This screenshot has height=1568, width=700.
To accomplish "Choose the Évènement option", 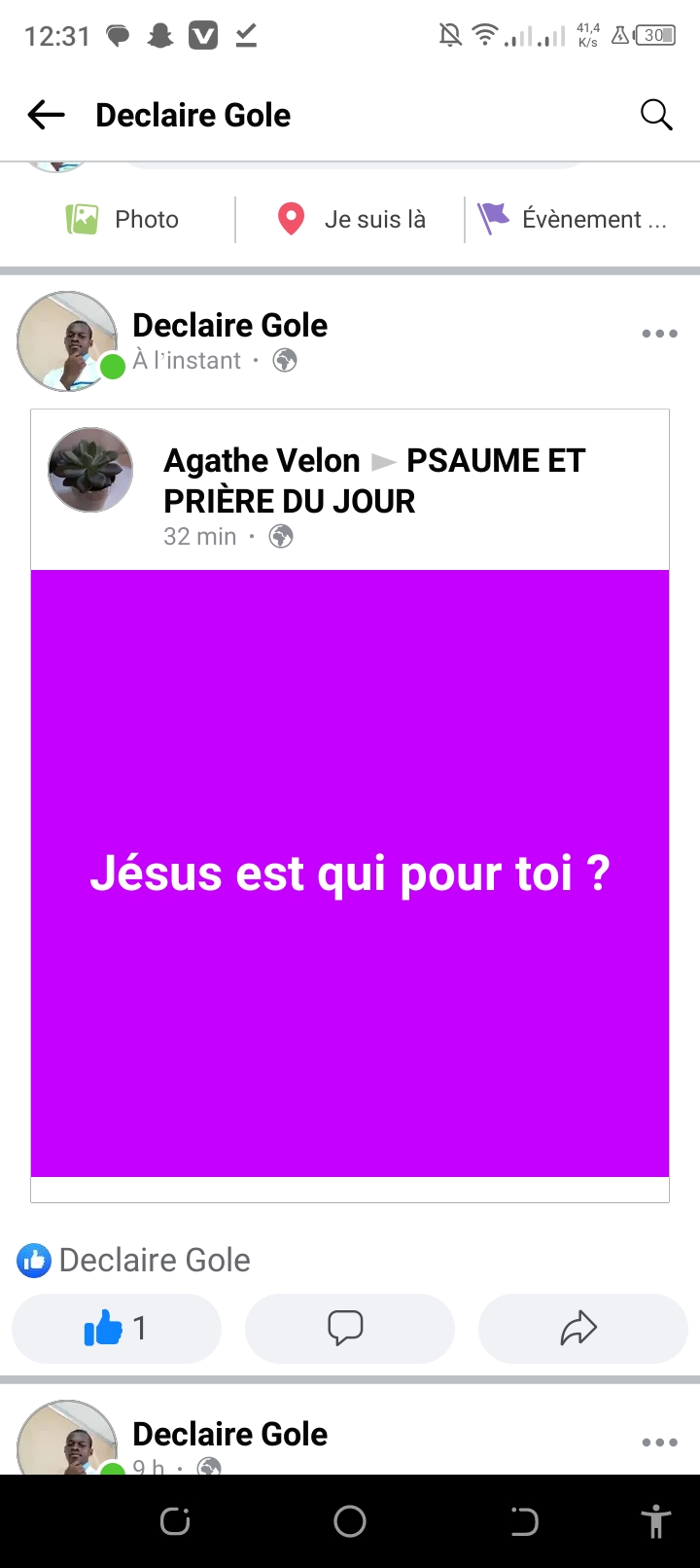I will 573,219.
